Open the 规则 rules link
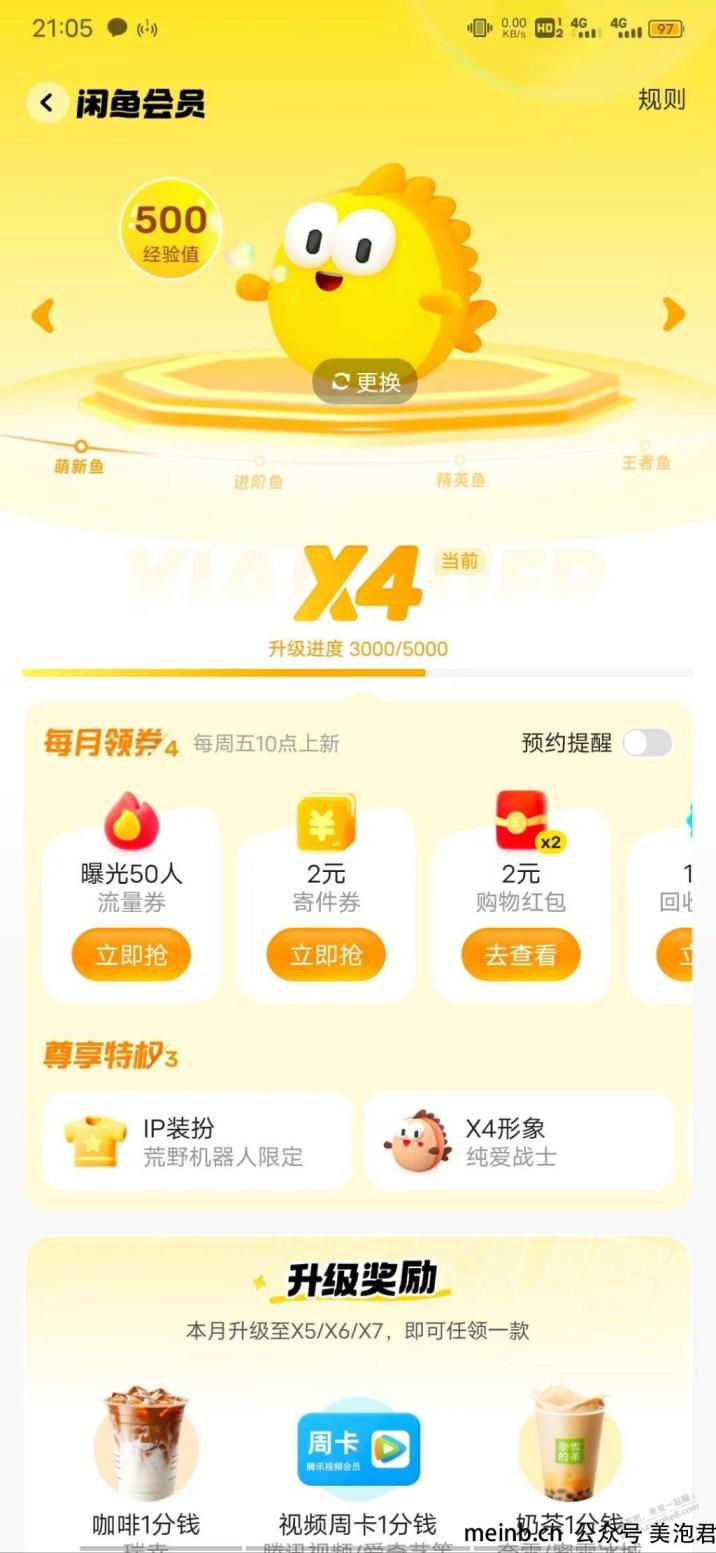Image resolution: width=716 pixels, height=1553 pixels. click(x=661, y=99)
